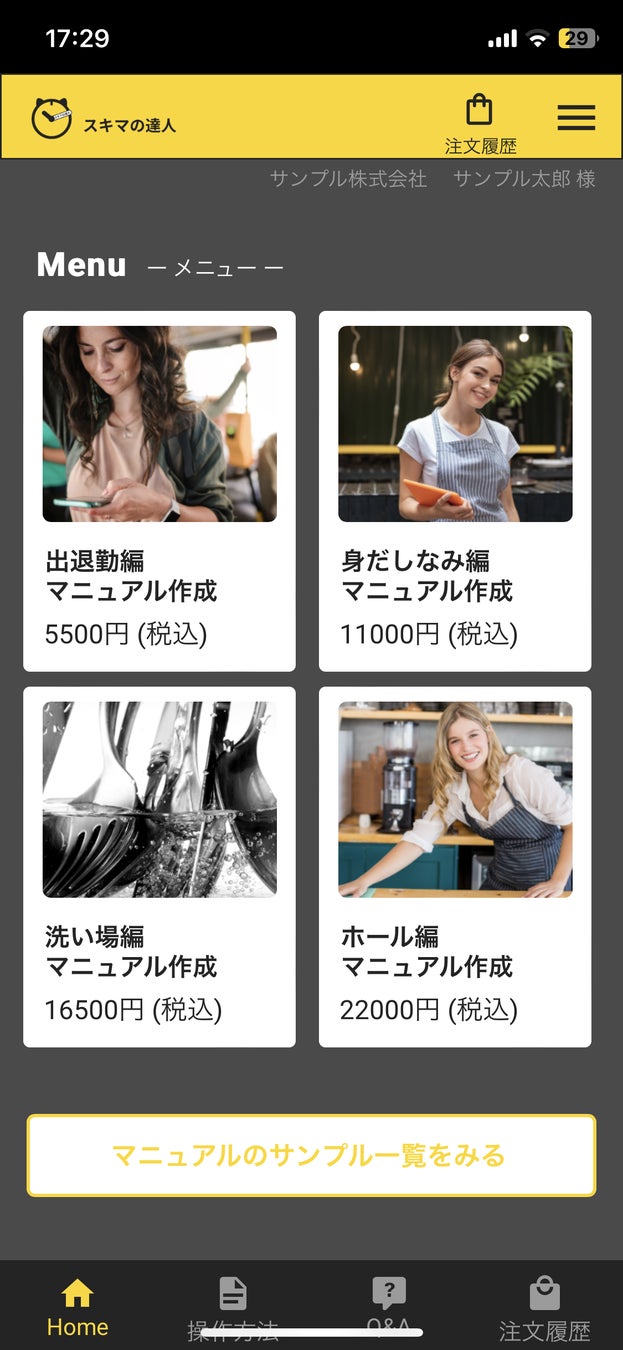
Task: Open 注文履歴 from the top header
Action: pos(480,124)
